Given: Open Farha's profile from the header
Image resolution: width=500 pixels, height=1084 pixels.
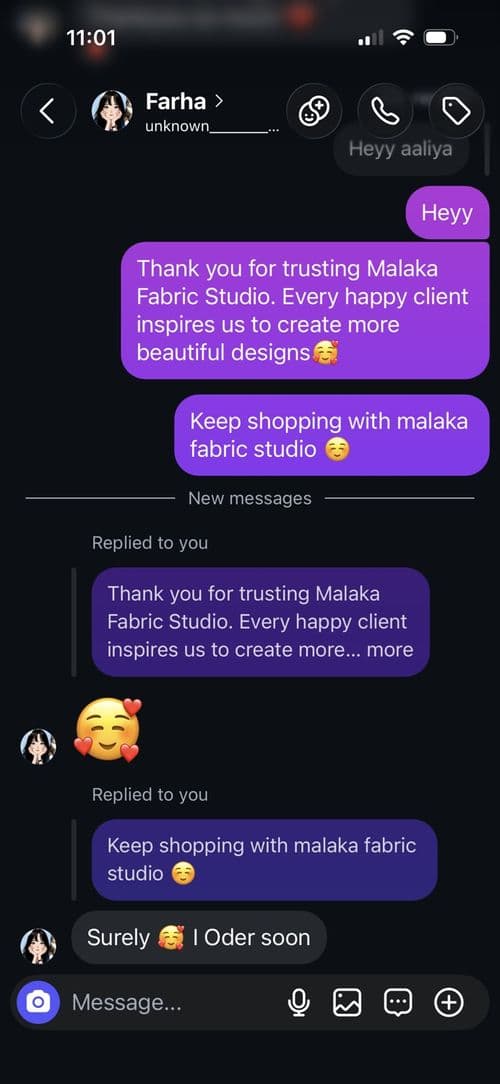Looking at the screenshot, I should 184,111.
